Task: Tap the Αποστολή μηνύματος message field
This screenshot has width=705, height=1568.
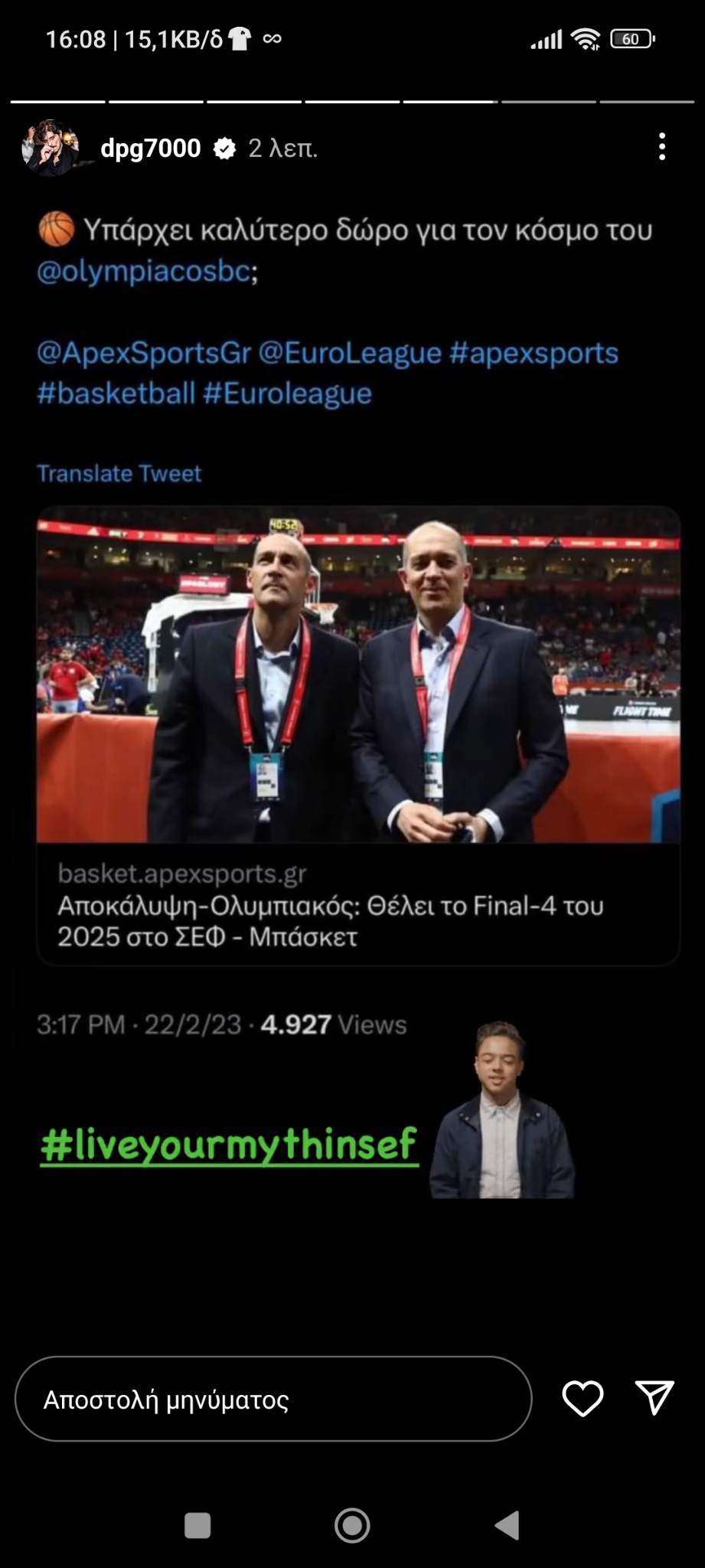Action: [273, 1400]
